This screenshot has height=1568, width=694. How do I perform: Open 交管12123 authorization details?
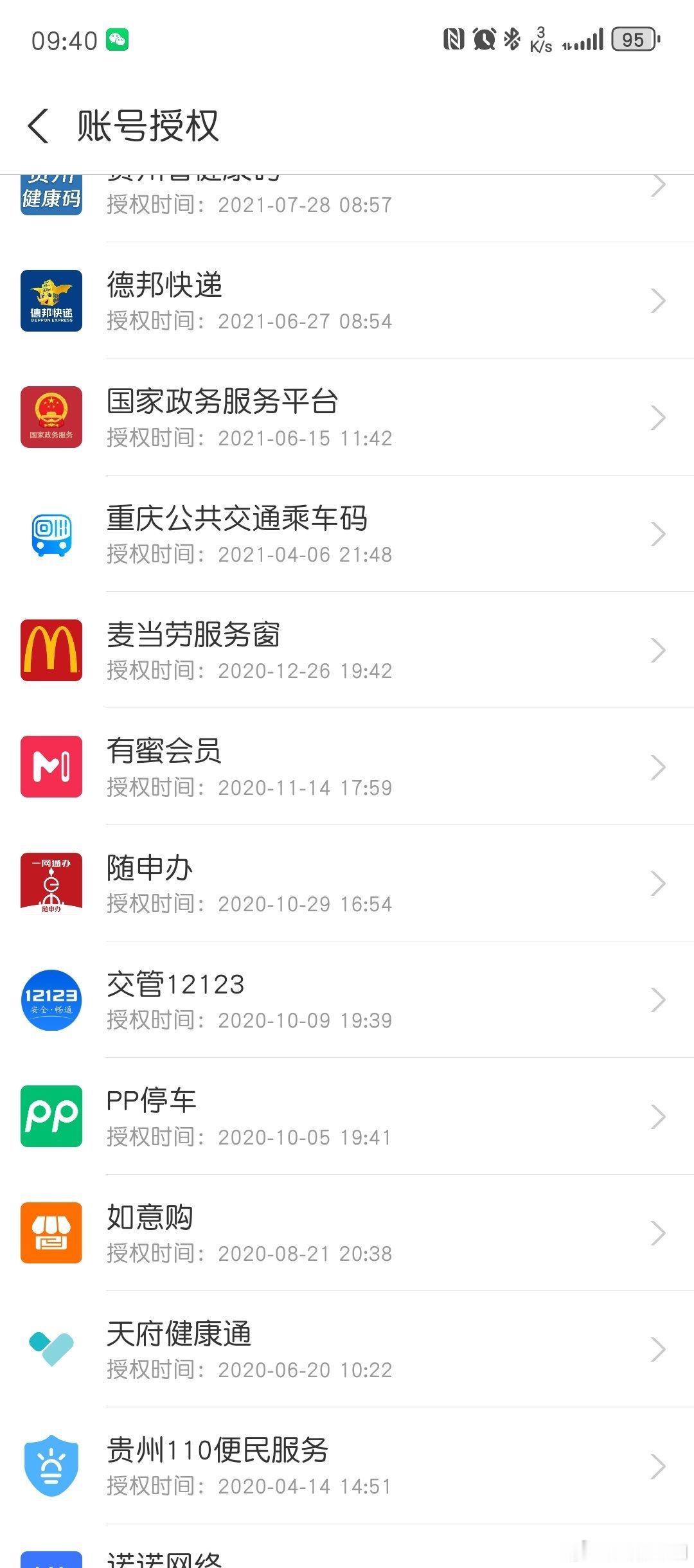click(347, 999)
